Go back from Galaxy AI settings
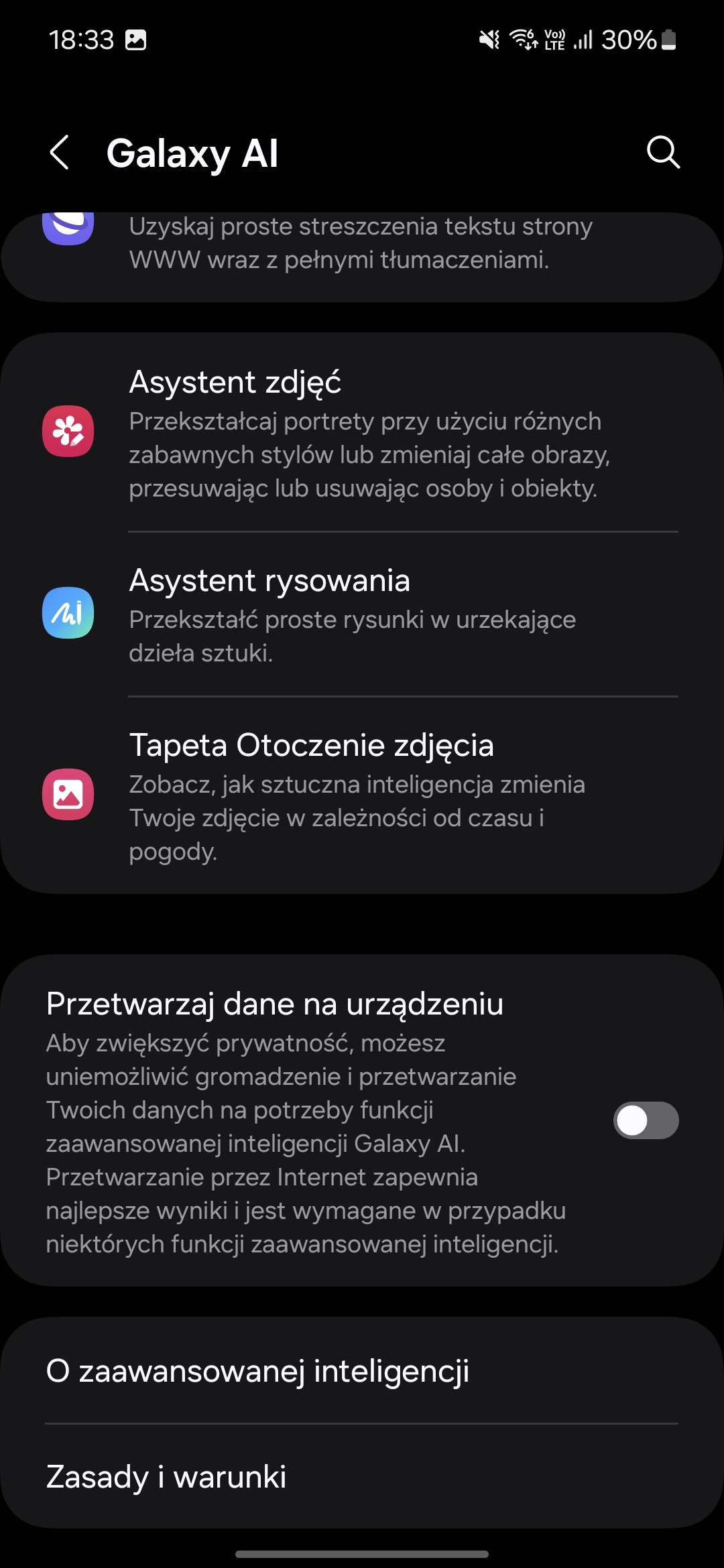Viewport: 724px width, 1568px height. coord(60,153)
